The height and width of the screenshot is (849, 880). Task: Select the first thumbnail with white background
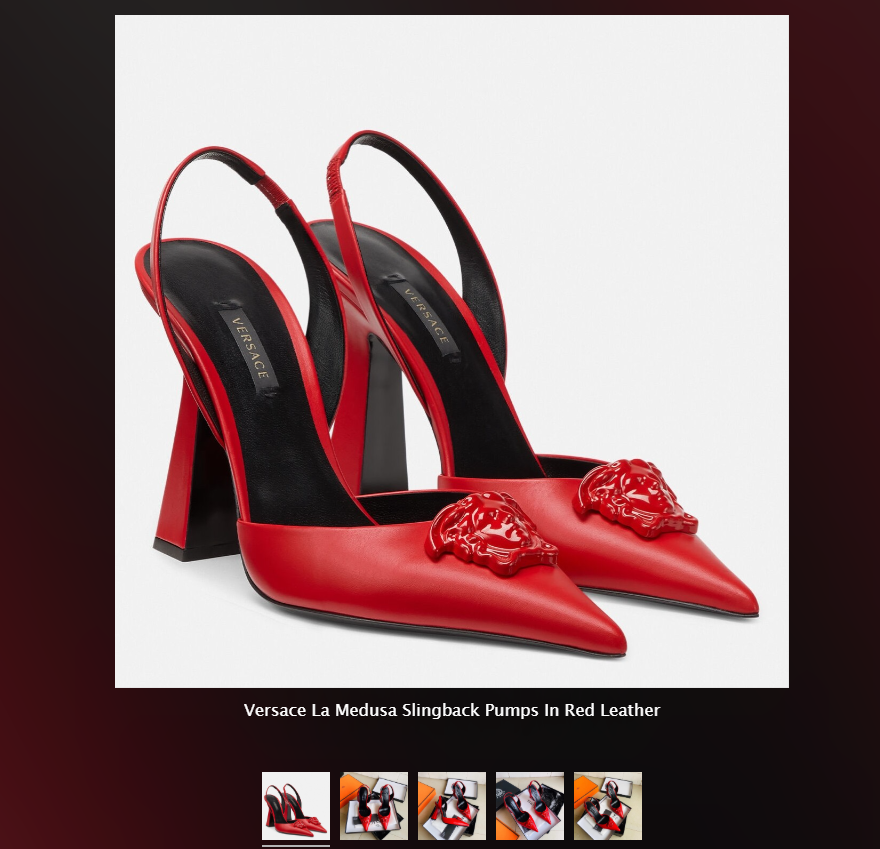pyautogui.click(x=296, y=806)
